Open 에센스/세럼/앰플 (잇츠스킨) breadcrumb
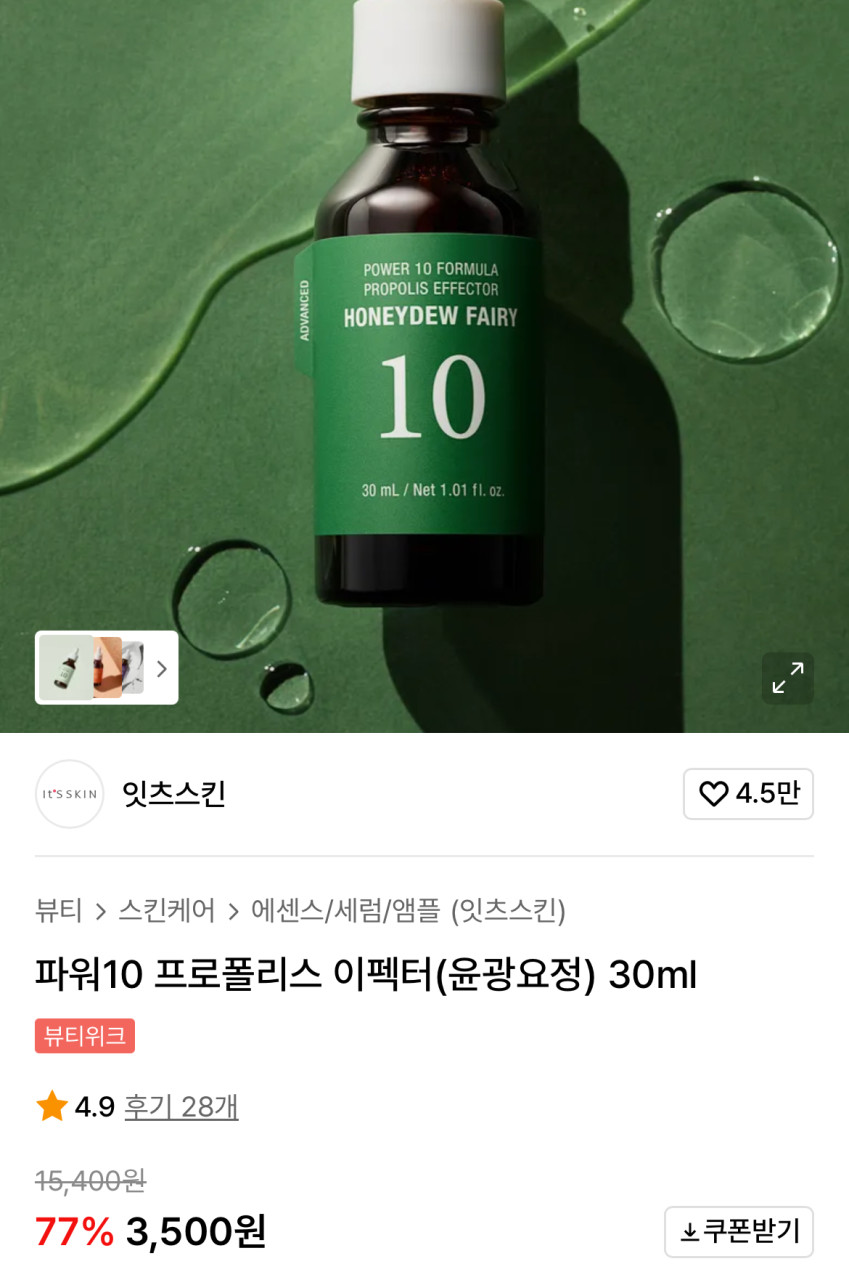This screenshot has width=849, height=1264. pos(408,910)
